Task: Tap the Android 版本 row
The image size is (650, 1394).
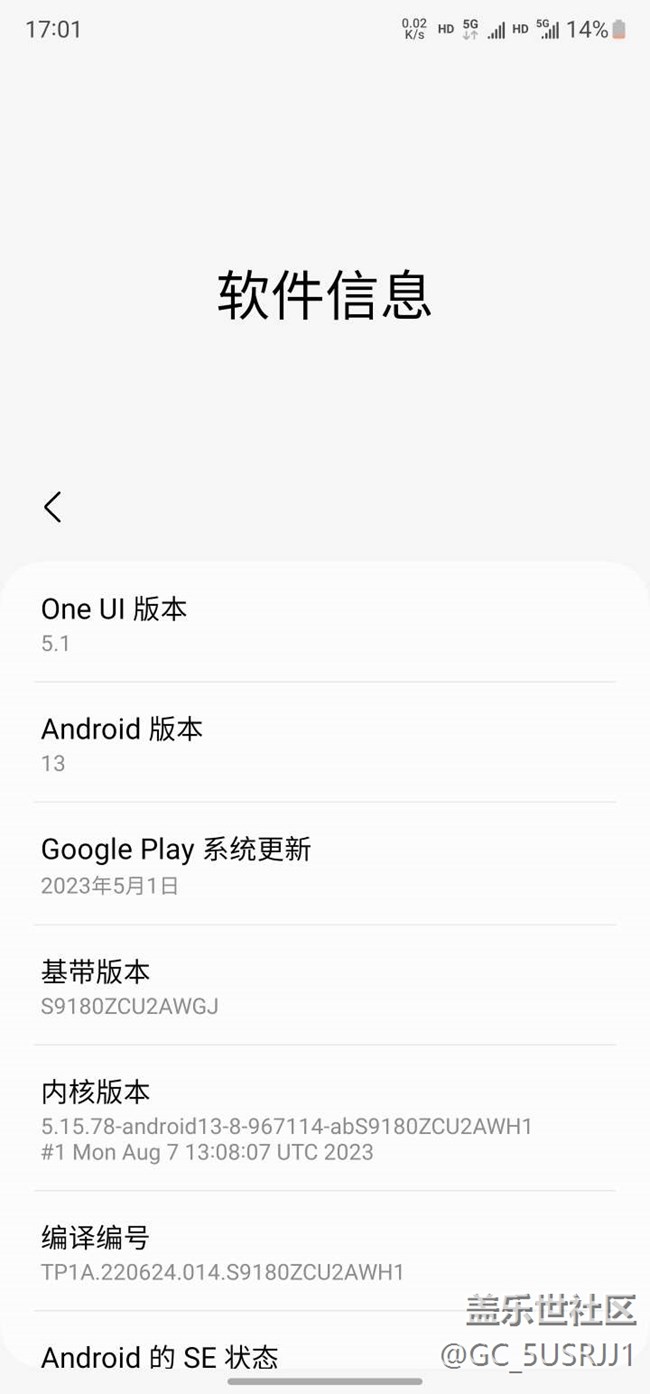Action: click(324, 744)
